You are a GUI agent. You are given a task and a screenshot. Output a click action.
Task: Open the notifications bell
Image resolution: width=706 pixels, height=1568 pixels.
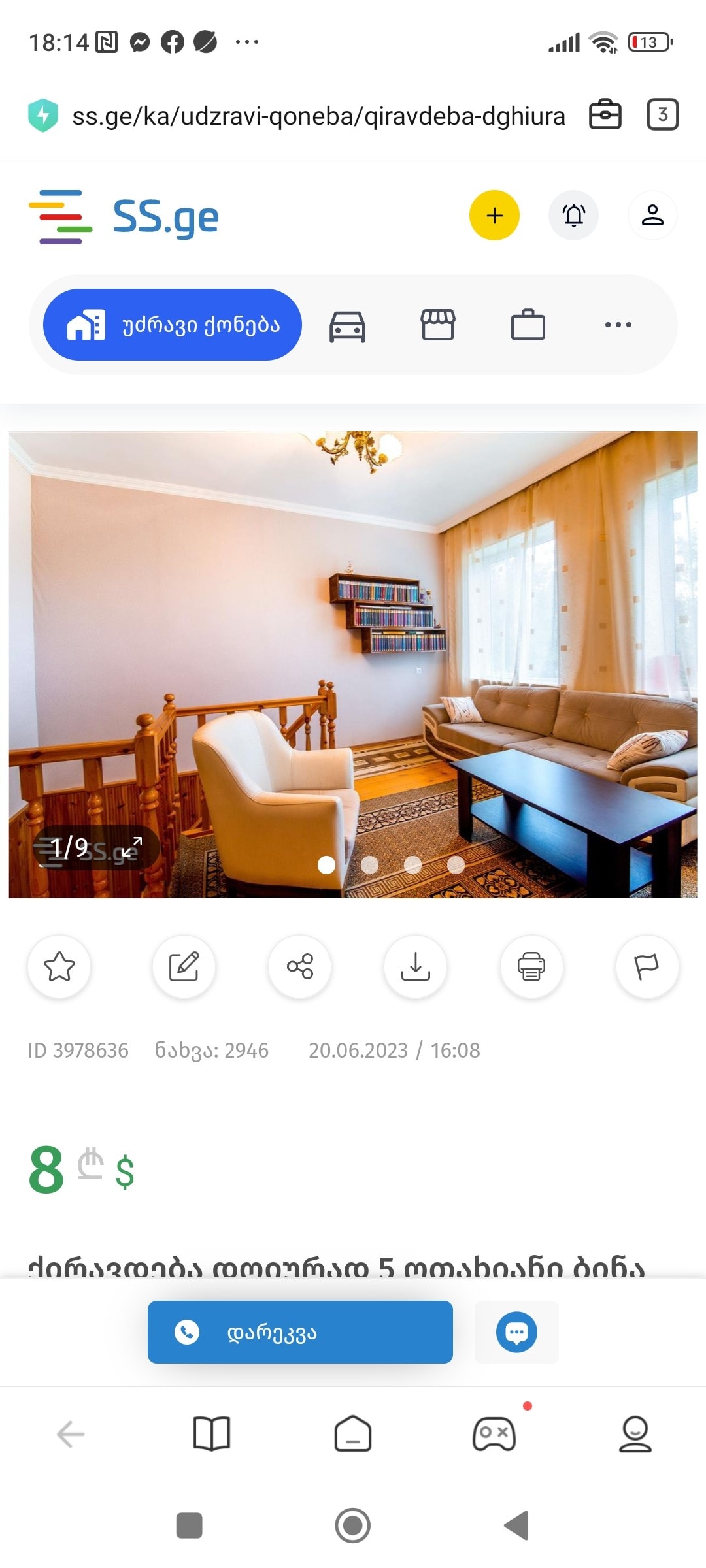click(573, 216)
